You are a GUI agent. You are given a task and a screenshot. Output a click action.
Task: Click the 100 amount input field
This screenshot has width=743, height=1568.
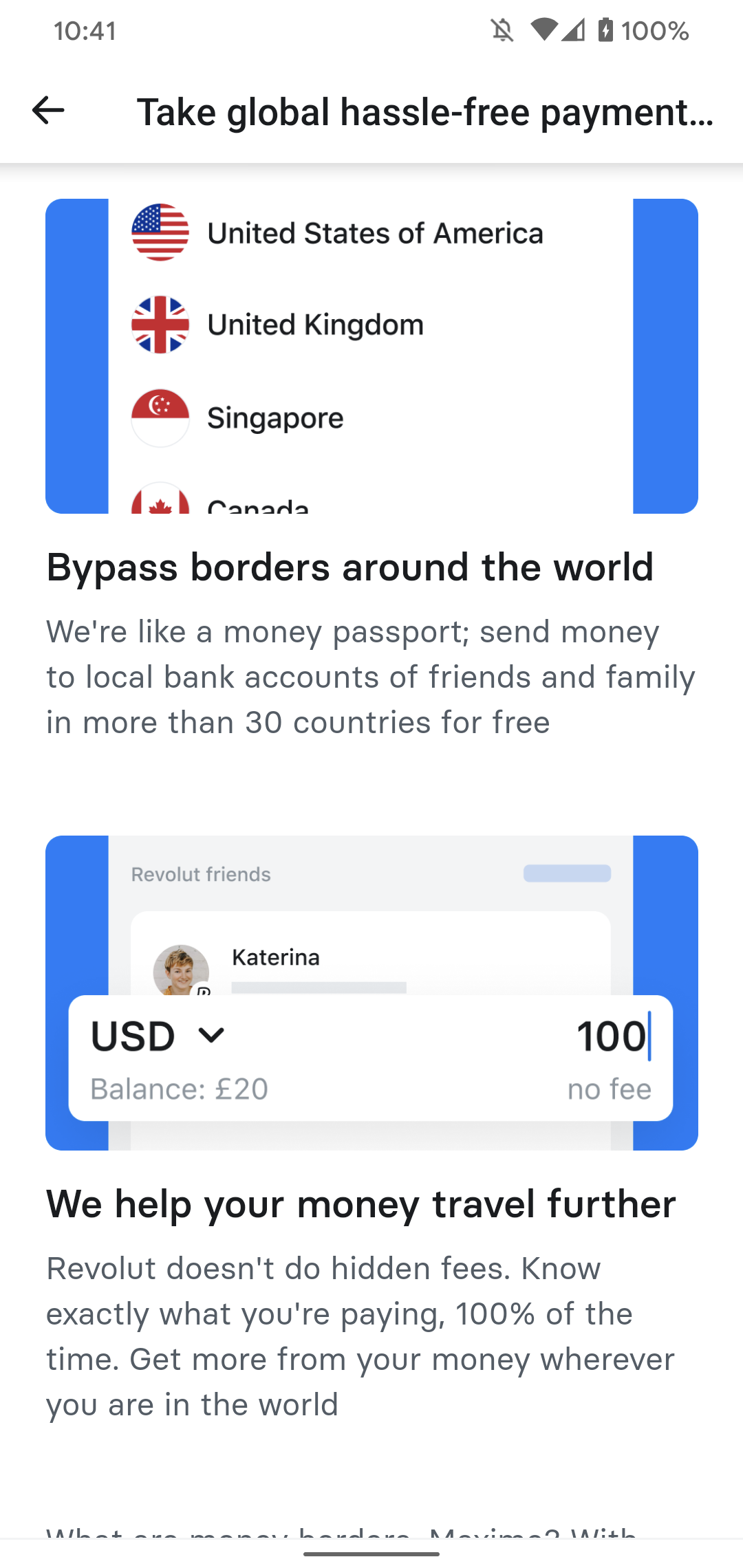(x=612, y=1036)
